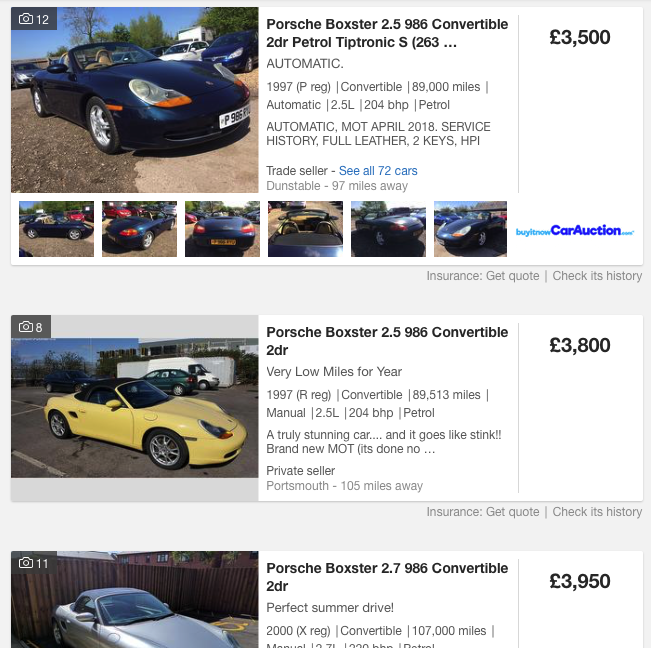Open the small thumbnail showing the number plate

(x=222, y=229)
